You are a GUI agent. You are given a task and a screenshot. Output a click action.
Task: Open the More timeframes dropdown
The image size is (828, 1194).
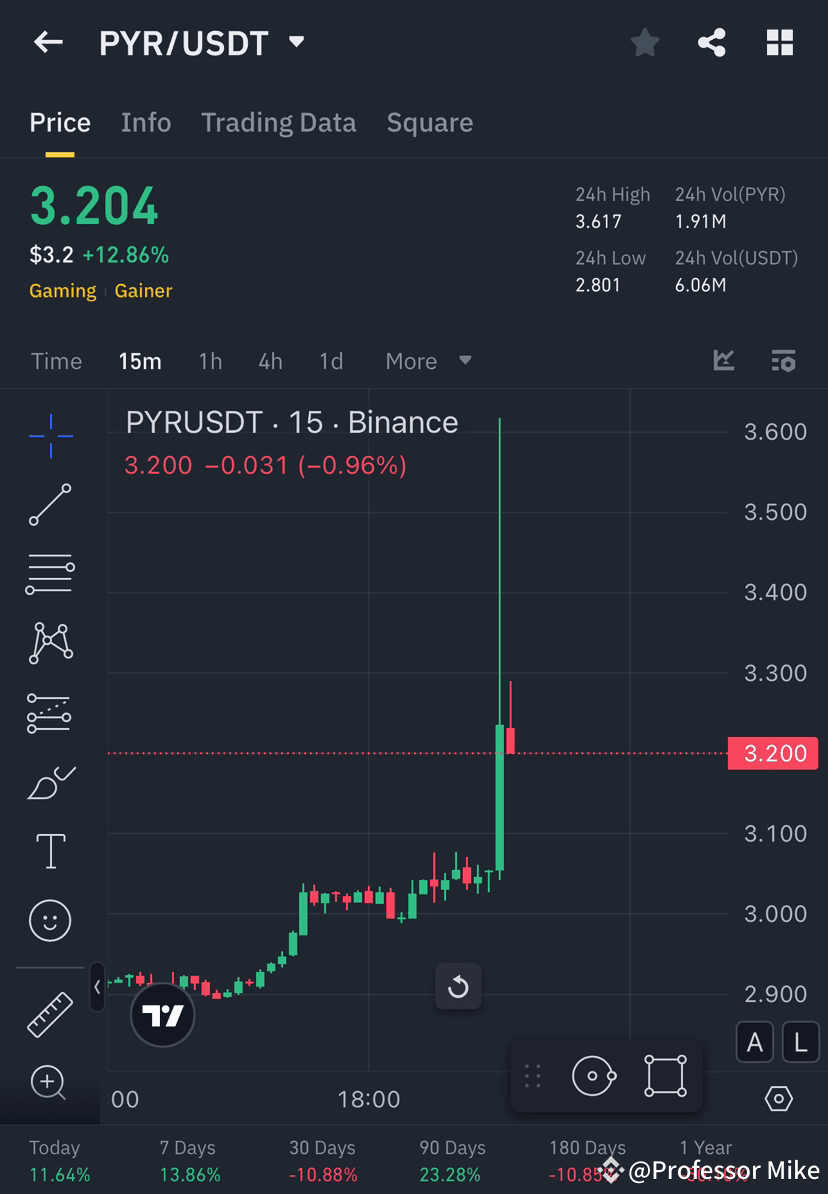tap(427, 361)
